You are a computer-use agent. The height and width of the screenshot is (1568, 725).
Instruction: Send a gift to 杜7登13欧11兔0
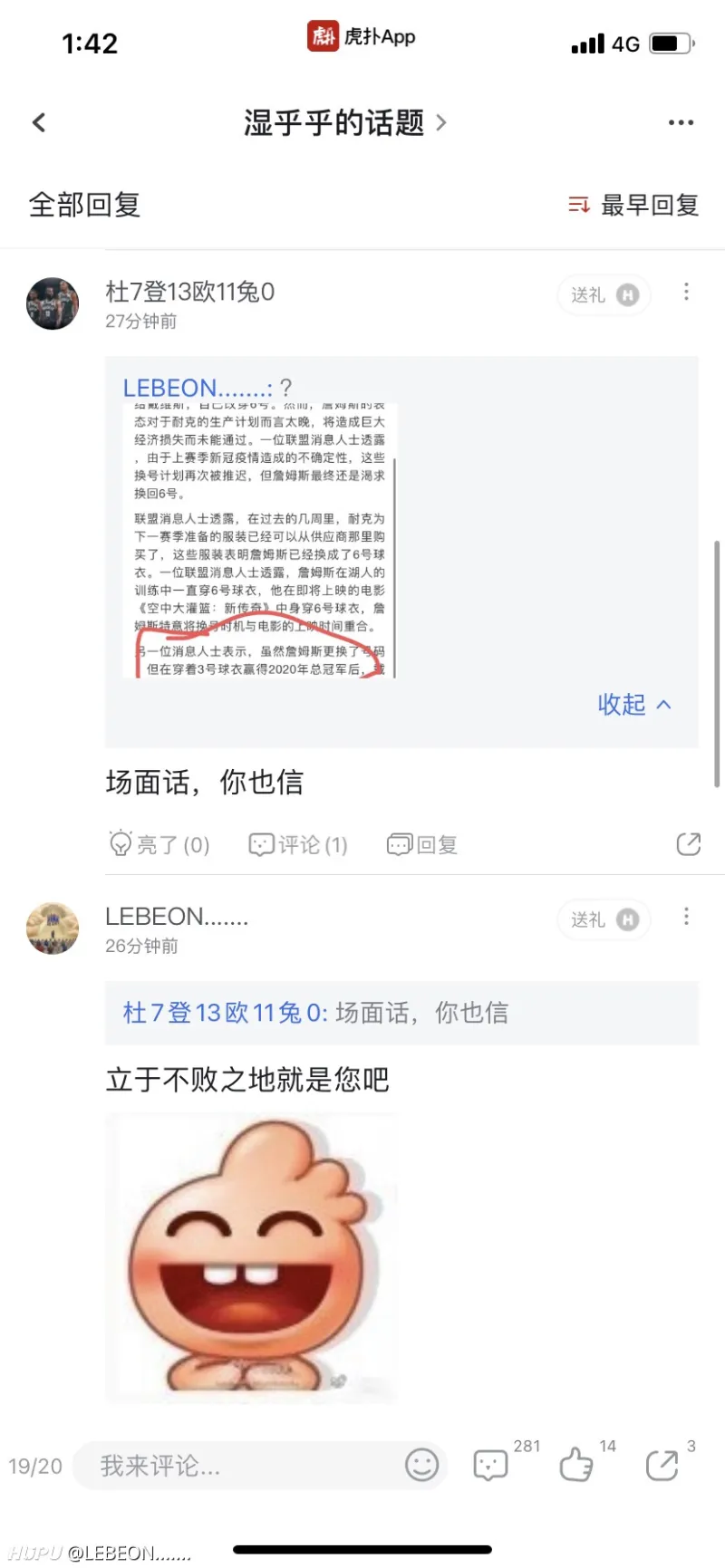[x=604, y=294]
